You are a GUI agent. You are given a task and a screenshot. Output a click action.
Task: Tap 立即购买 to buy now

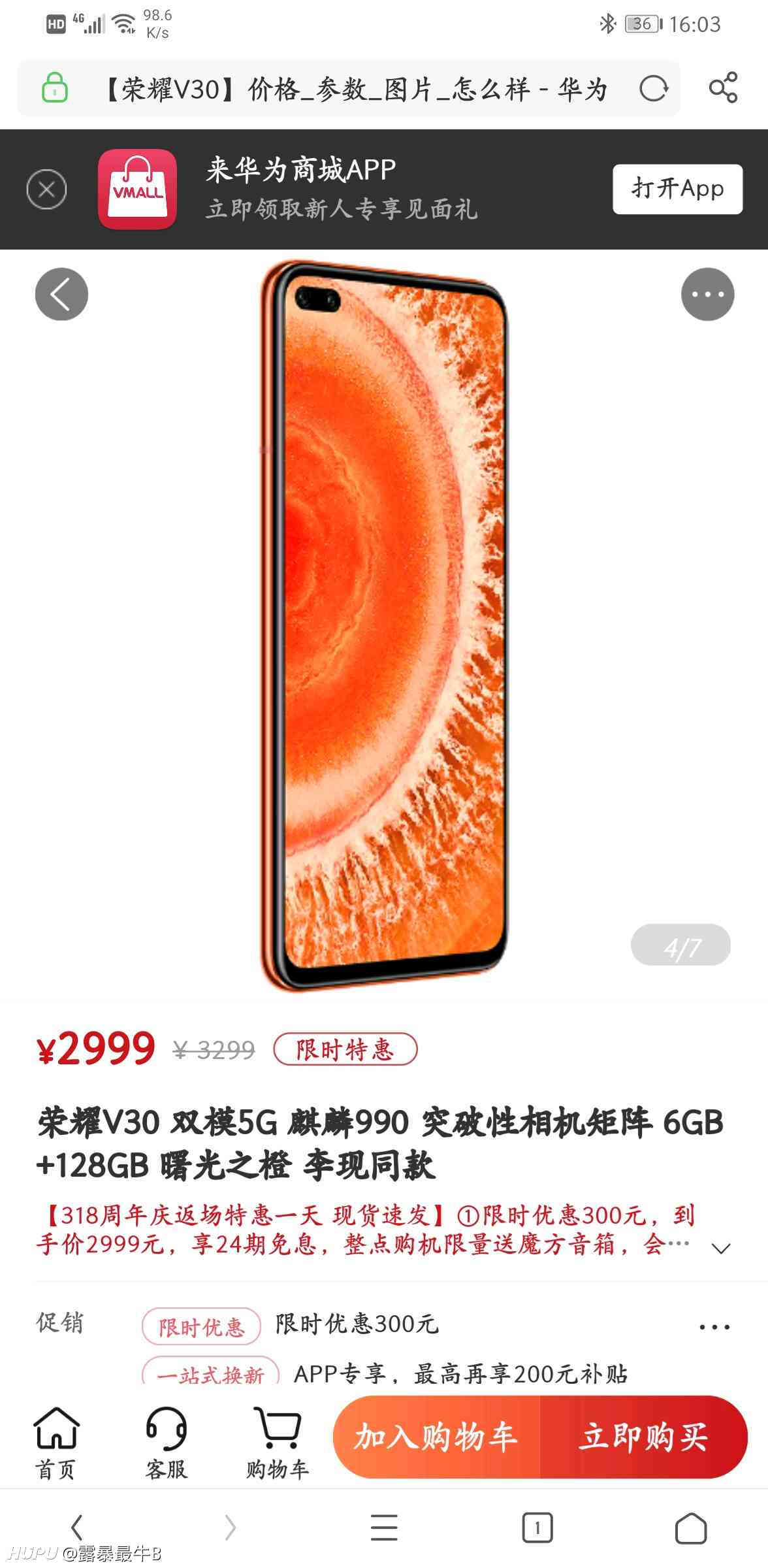(644, 1437)
